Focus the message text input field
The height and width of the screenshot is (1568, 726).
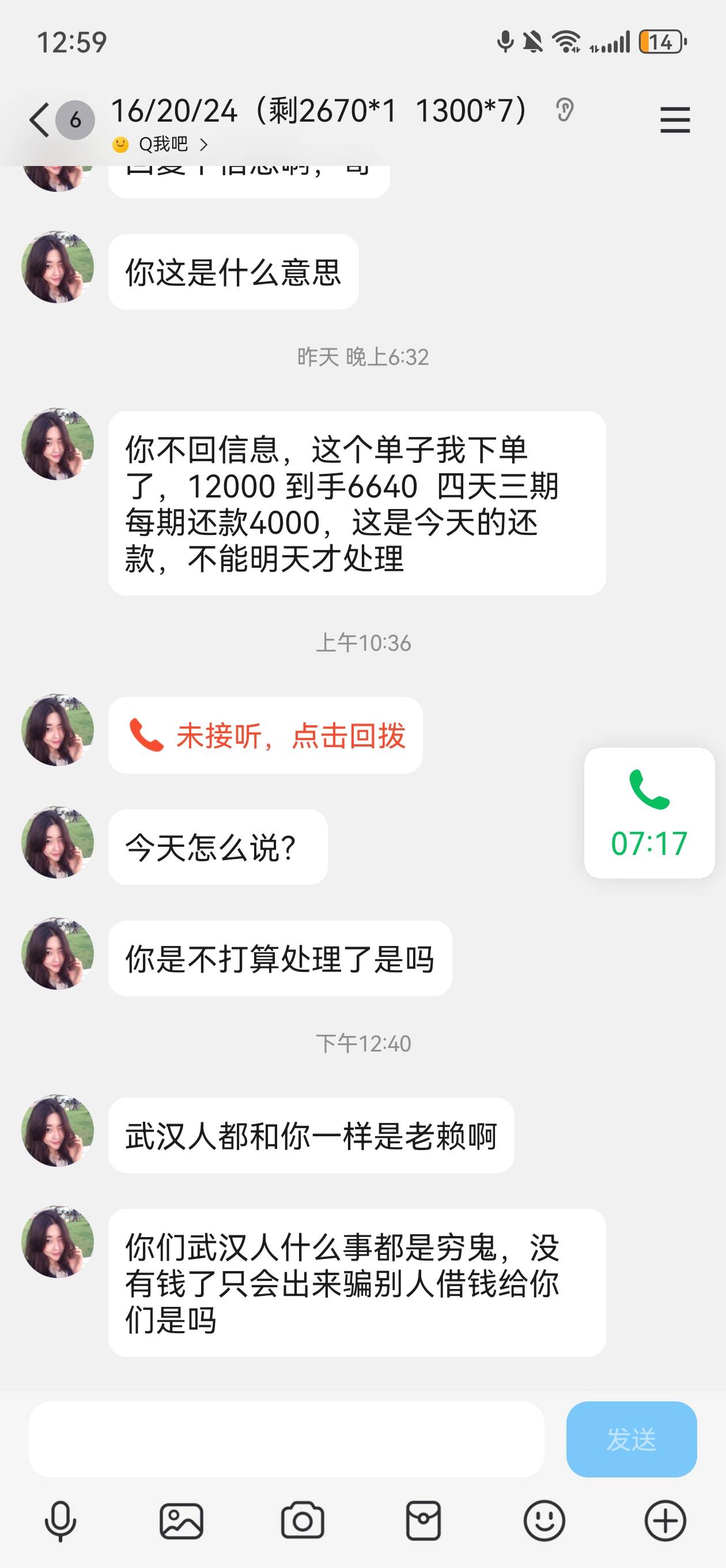pyautogui.click(x=286, y=1439)
